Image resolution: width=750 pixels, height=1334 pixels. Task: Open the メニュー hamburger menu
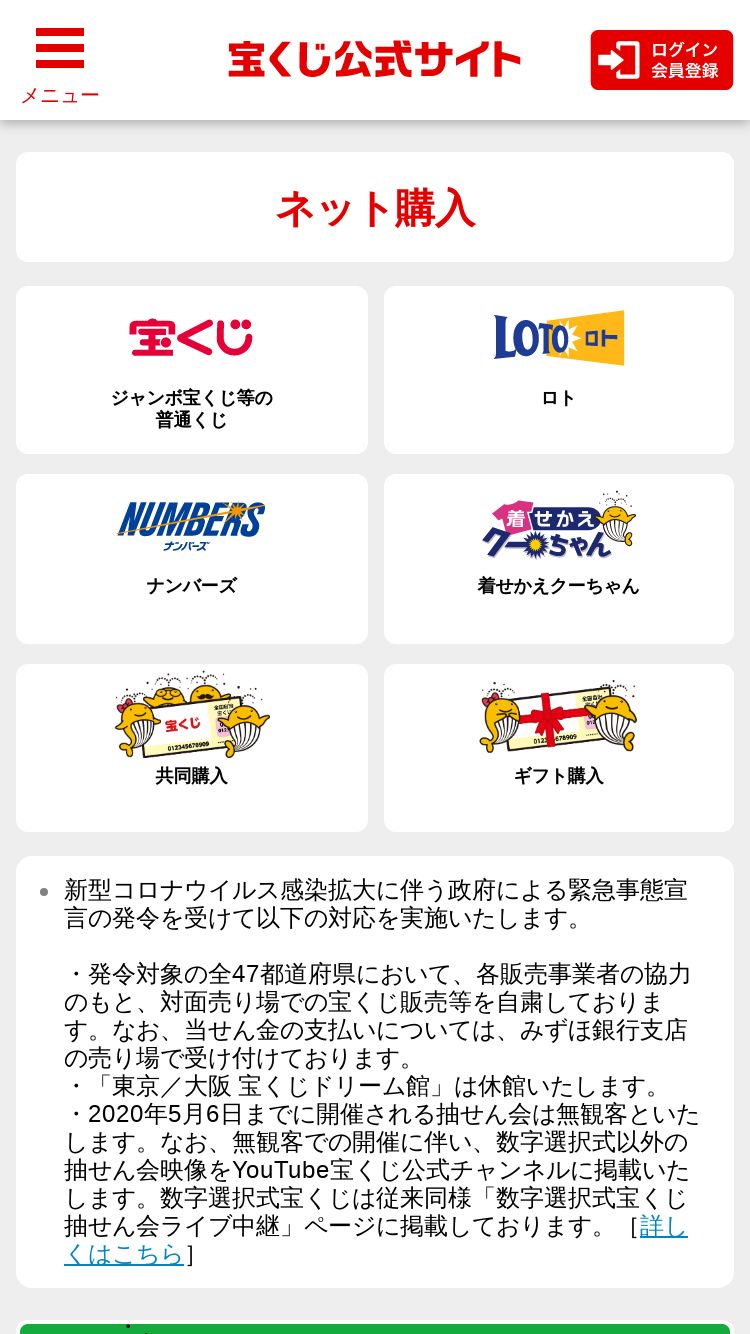tap(60, 66)
